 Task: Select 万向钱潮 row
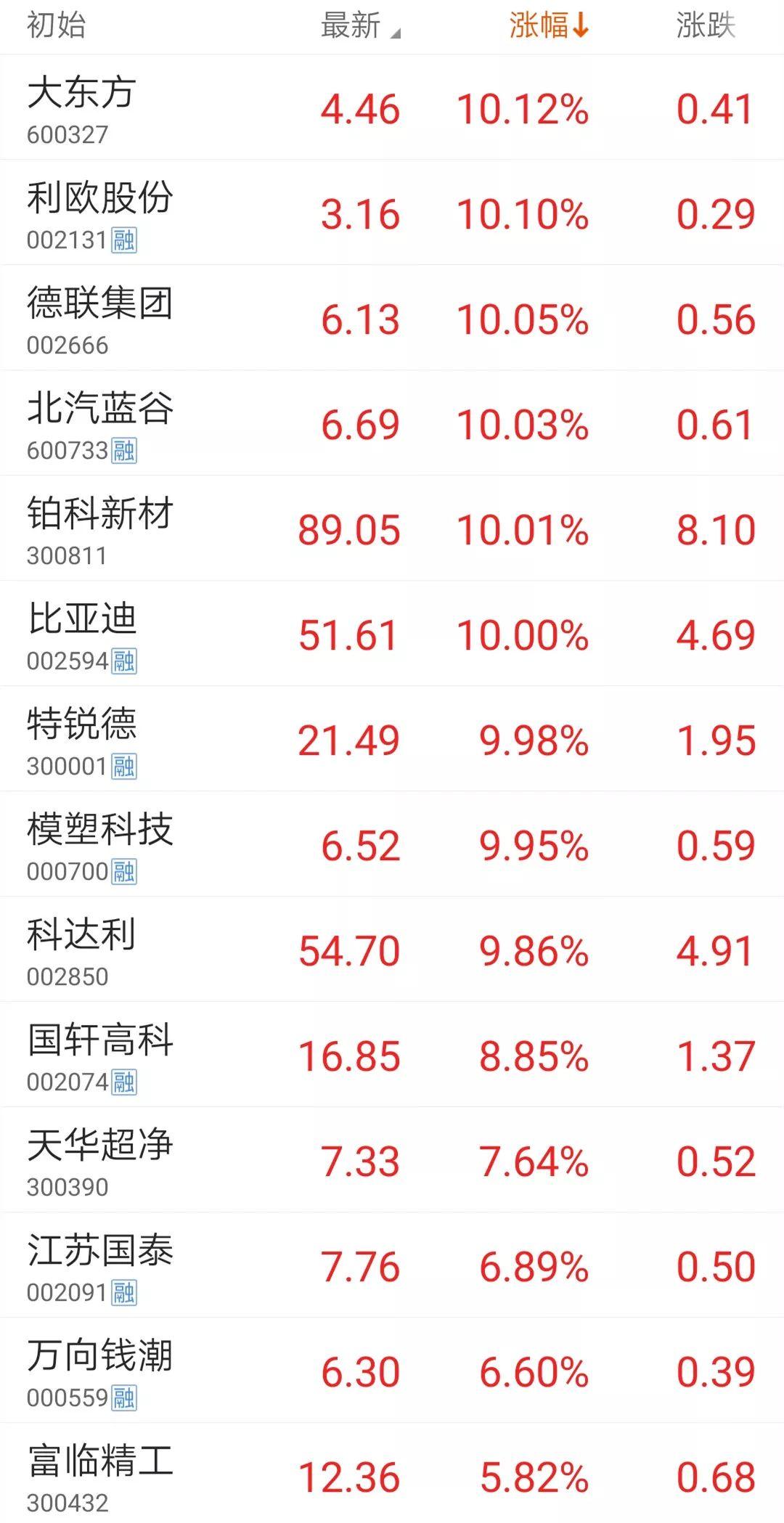pyautogui.click(x=392, y=1371)
